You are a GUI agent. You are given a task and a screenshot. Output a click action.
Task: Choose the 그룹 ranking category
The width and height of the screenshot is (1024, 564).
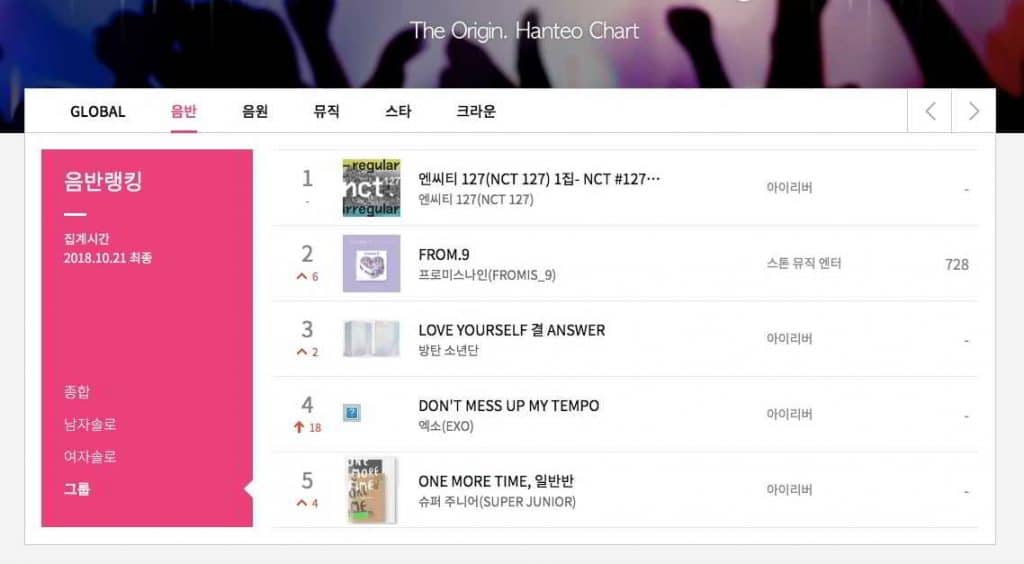[77, 489]
